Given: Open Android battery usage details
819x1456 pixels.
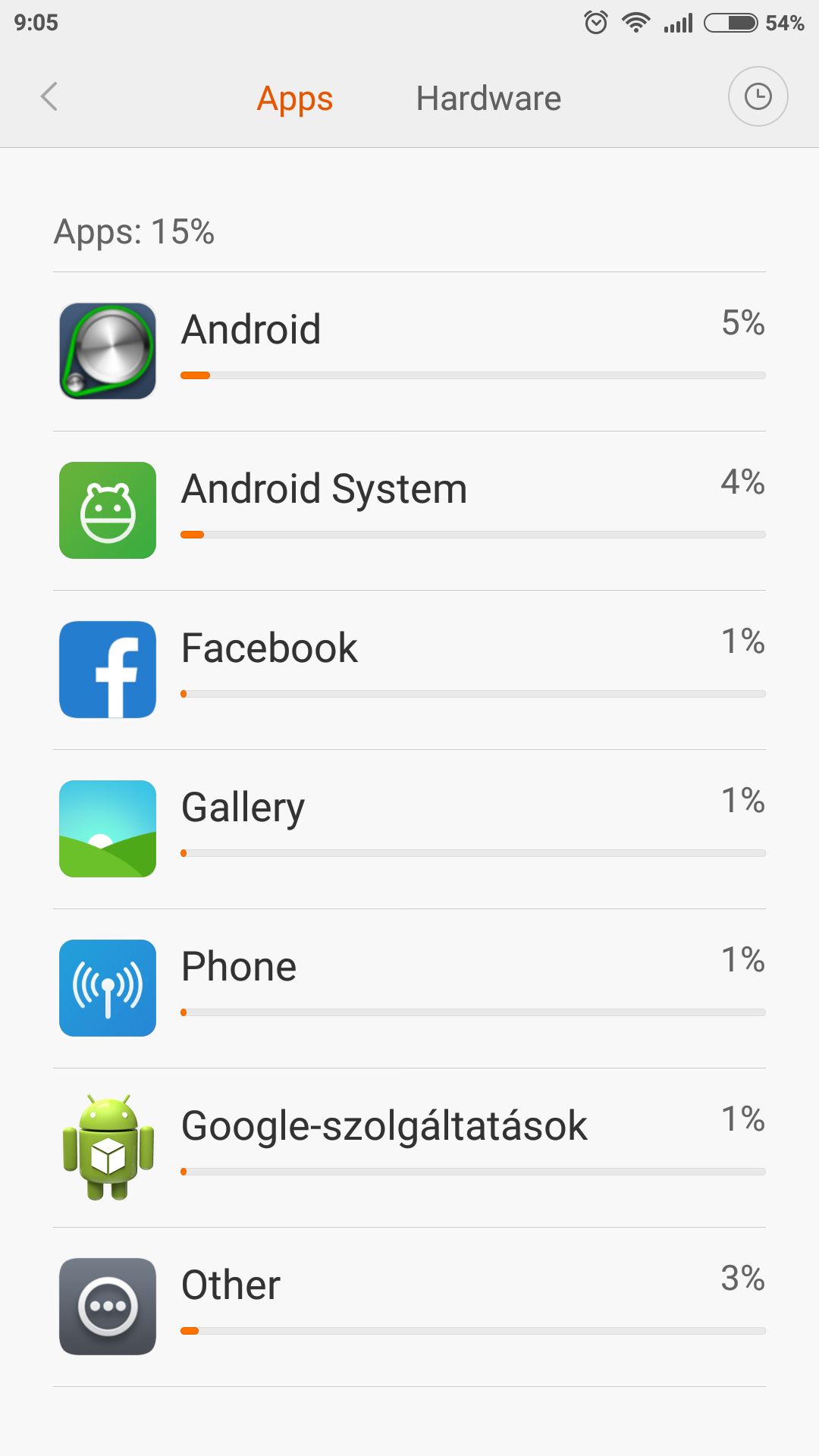Looking at the screenshot, I should pyautogui.click(x=409, y=352).
